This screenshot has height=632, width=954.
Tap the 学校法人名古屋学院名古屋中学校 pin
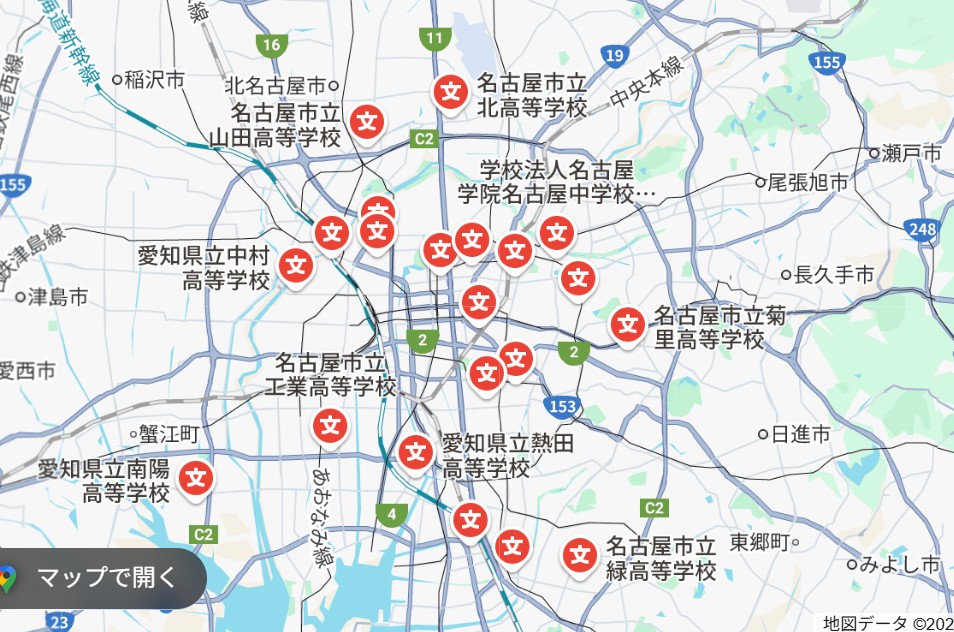556,233
